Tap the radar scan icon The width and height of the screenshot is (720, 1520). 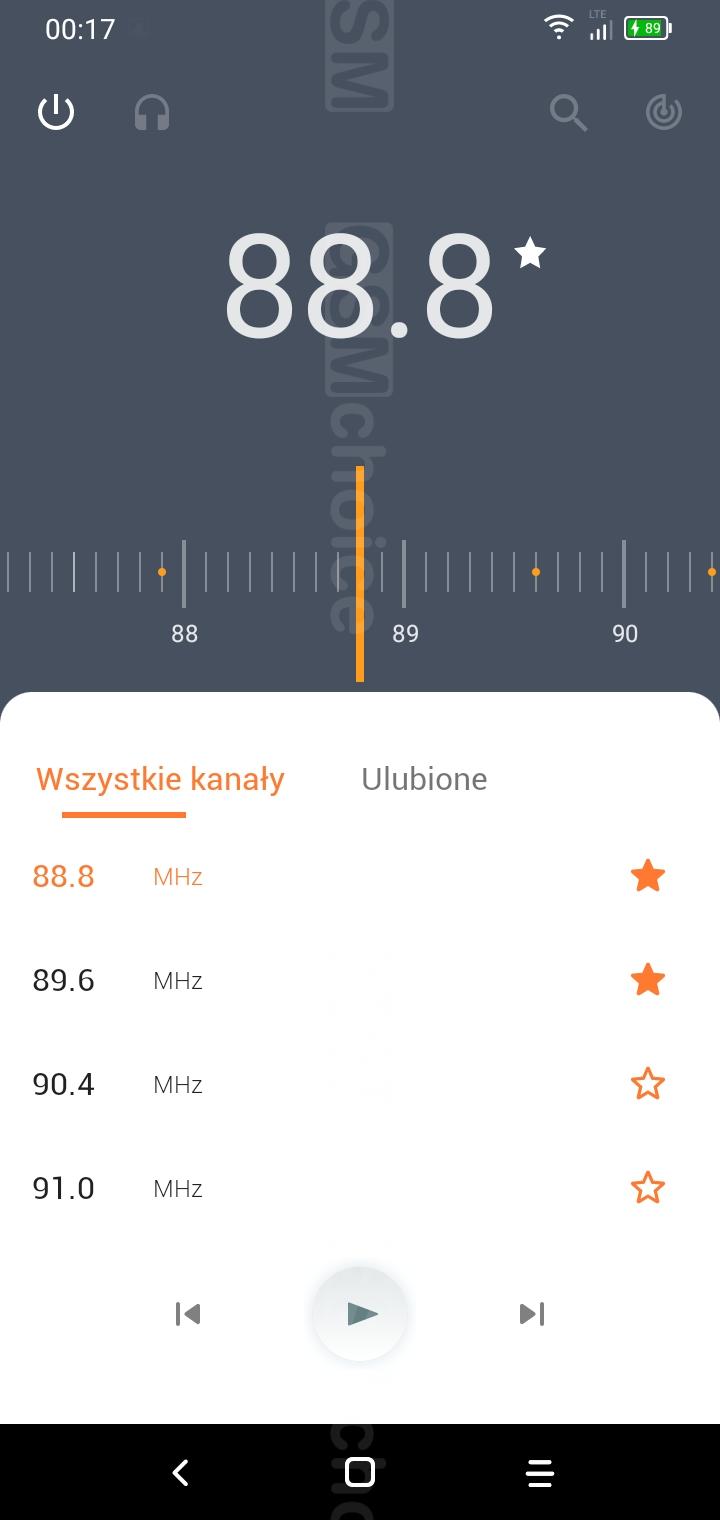click(x=664, y=113)
